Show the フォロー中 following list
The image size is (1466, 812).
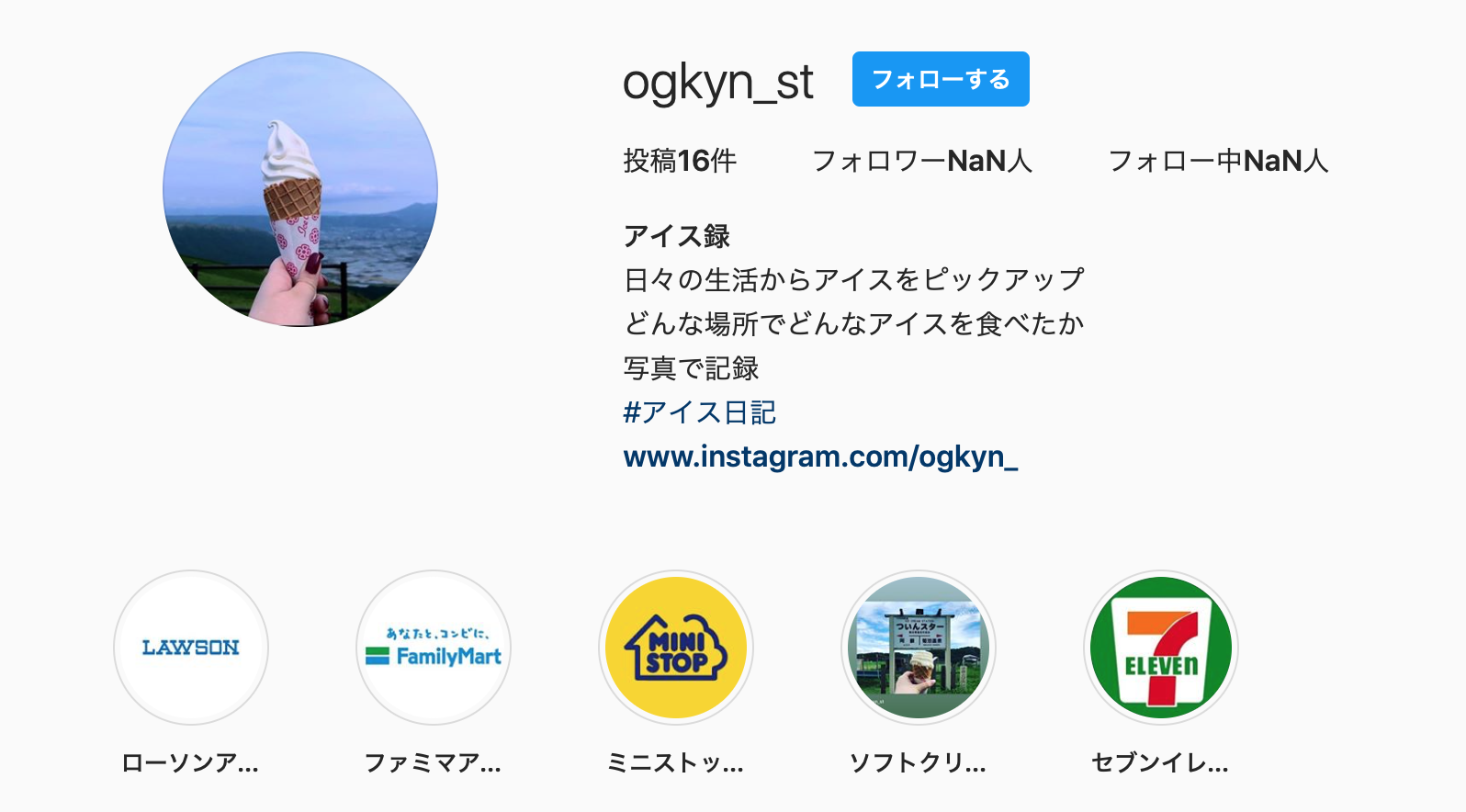(1217, 161)
